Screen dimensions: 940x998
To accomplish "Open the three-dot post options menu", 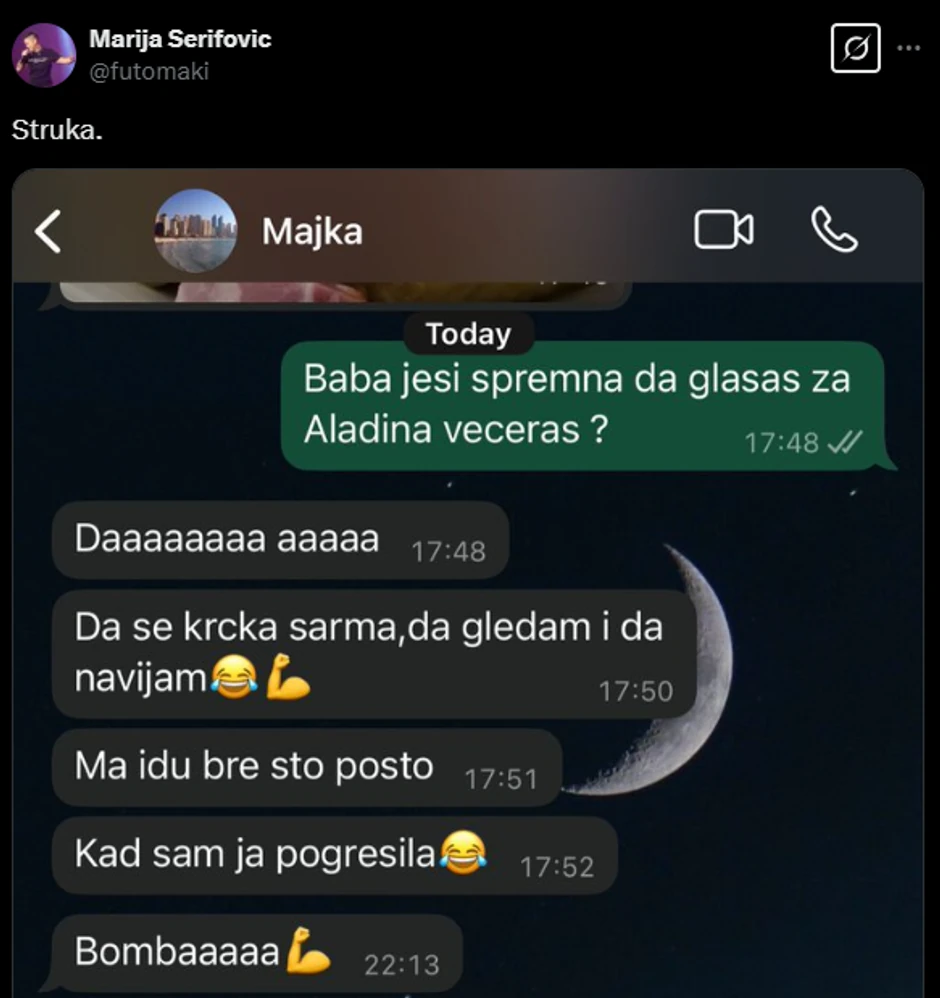I will pyautogui.click(x=908, y=47).
